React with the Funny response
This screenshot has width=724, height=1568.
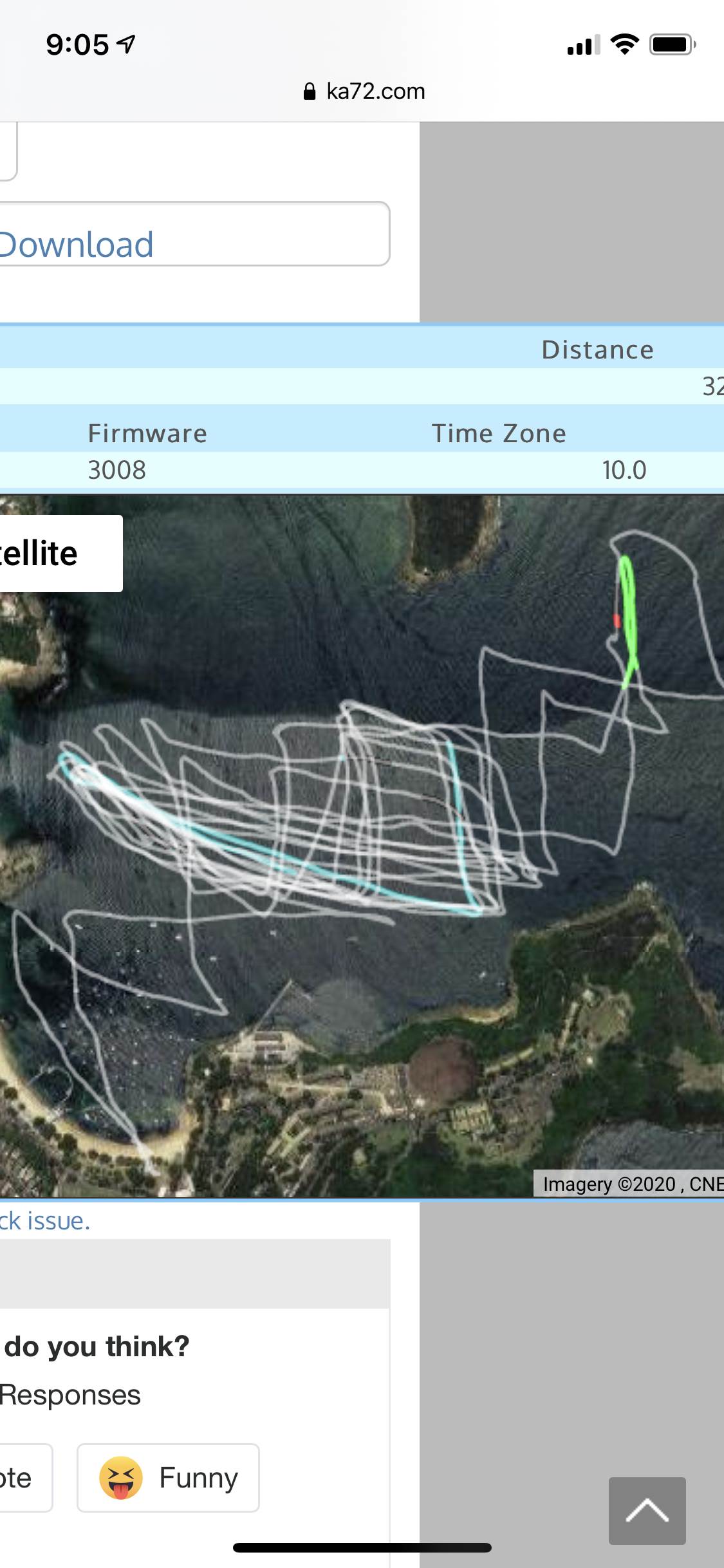pos(168,1478)
